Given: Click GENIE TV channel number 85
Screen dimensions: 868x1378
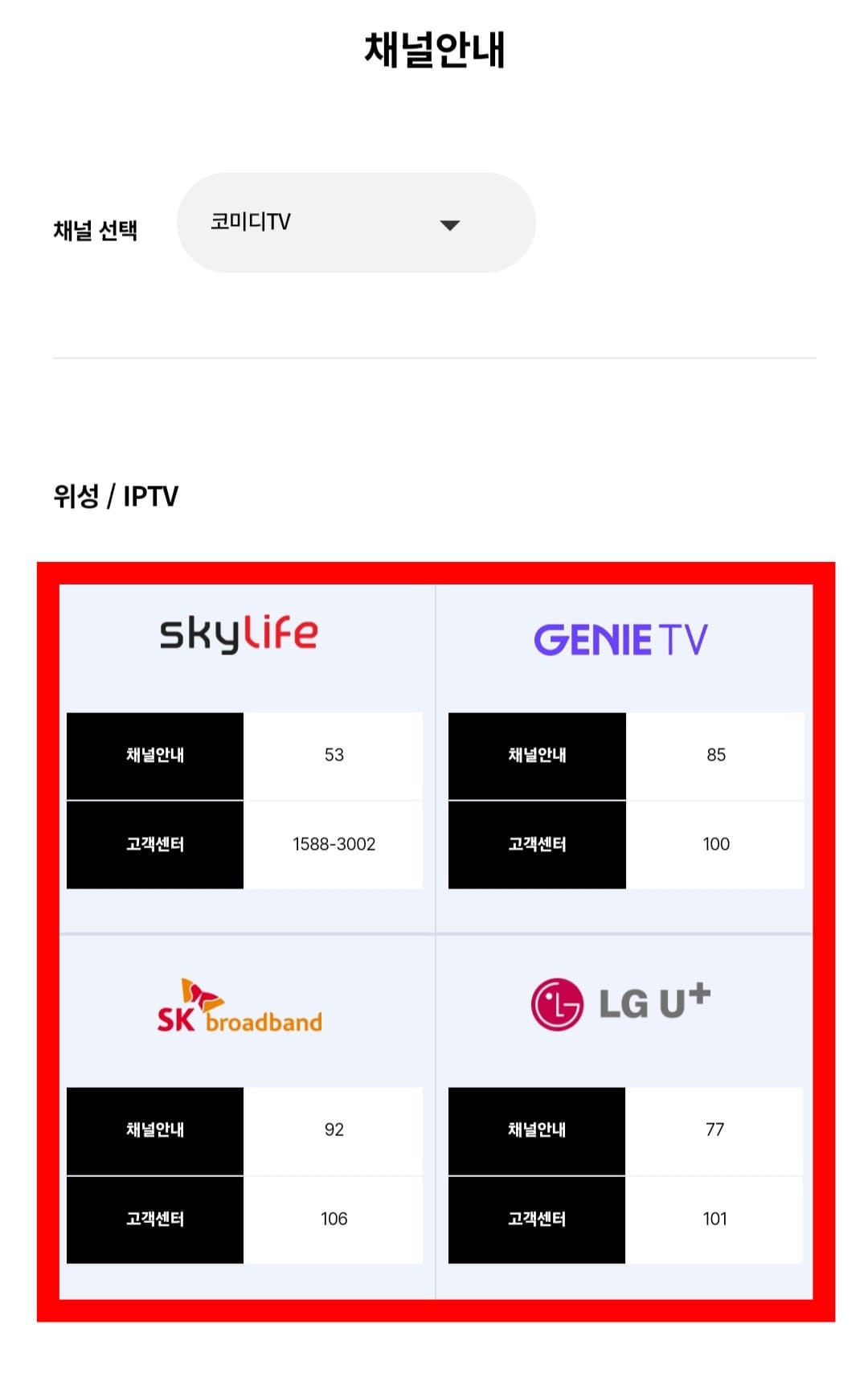Looking at the screenshot, I should pos(717,754).
